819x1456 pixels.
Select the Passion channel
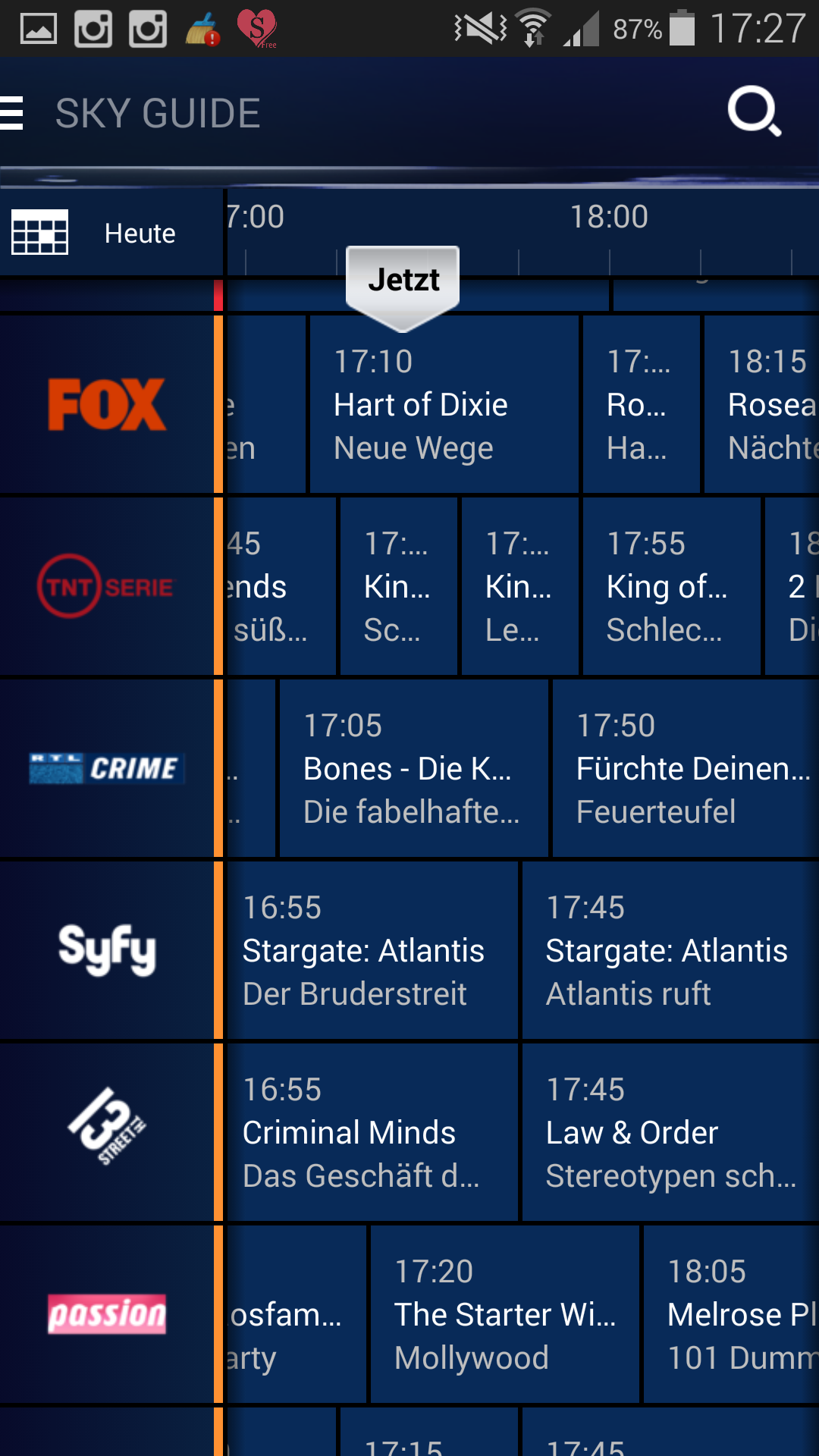107,1314
